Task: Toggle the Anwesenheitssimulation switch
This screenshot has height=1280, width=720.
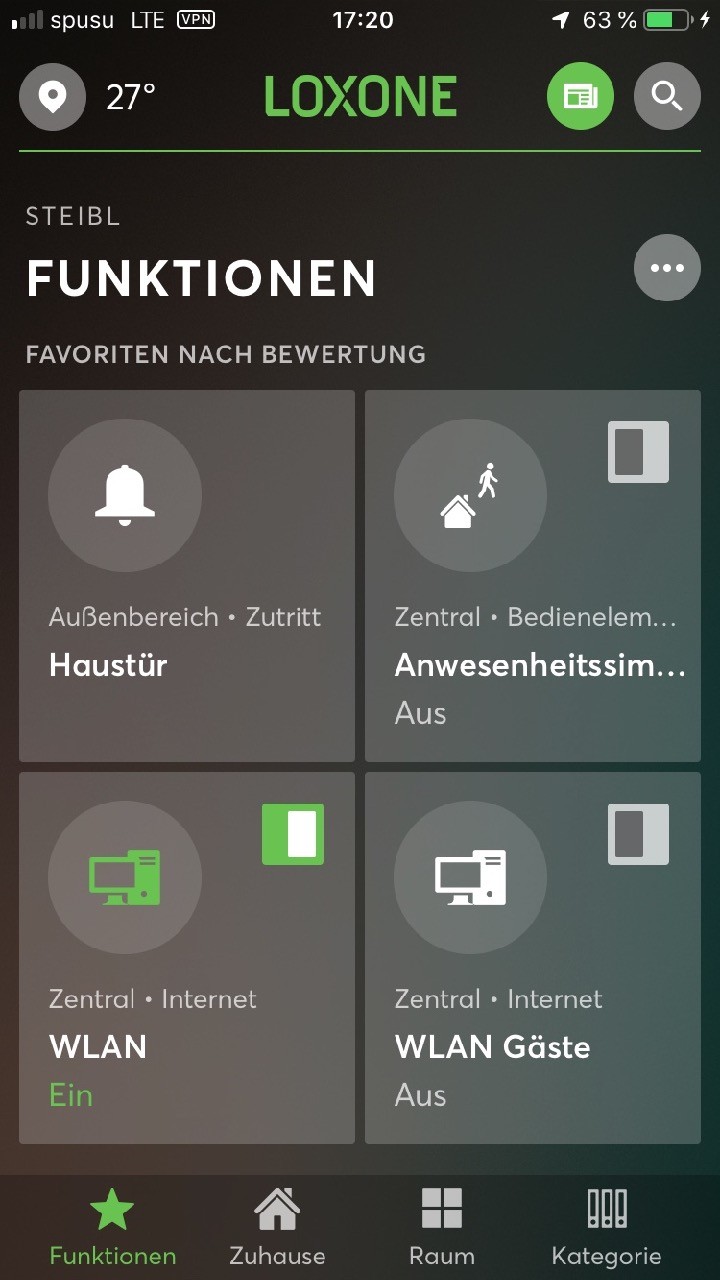Action: [638, 452]
